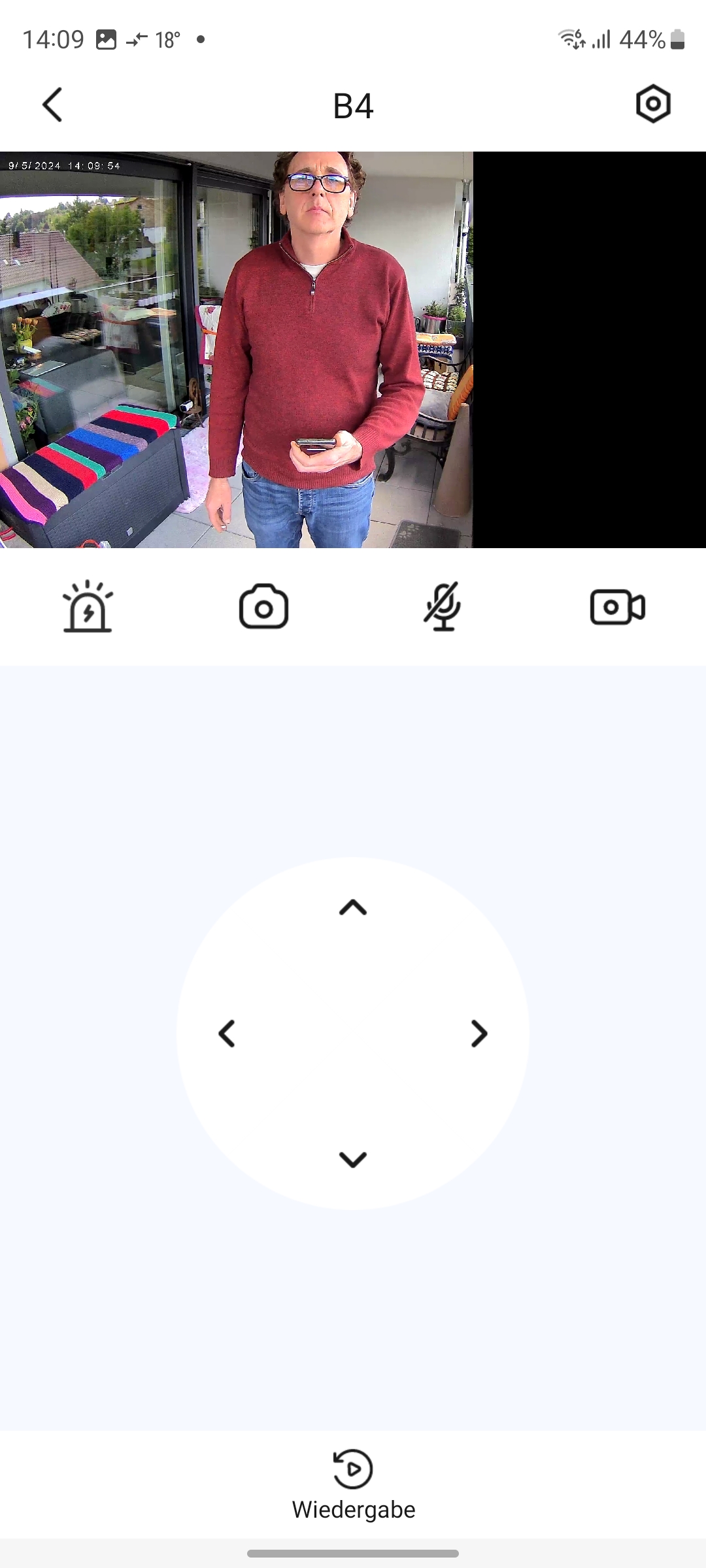This screenshot has height=1568, width=706.
Task: Pan the camera left
Action: click(227, 1034)
